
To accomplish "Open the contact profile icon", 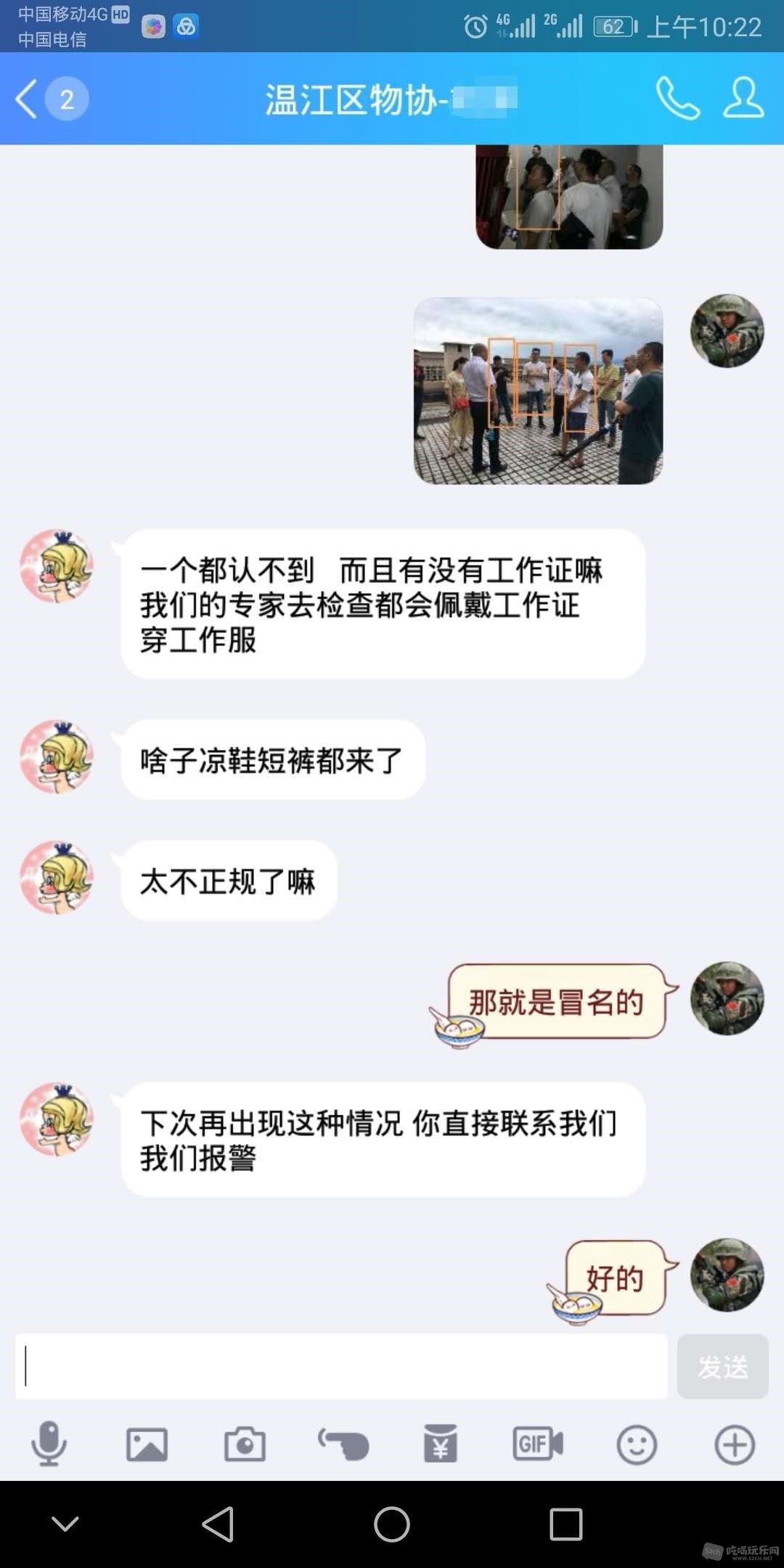I will [743, 99].
